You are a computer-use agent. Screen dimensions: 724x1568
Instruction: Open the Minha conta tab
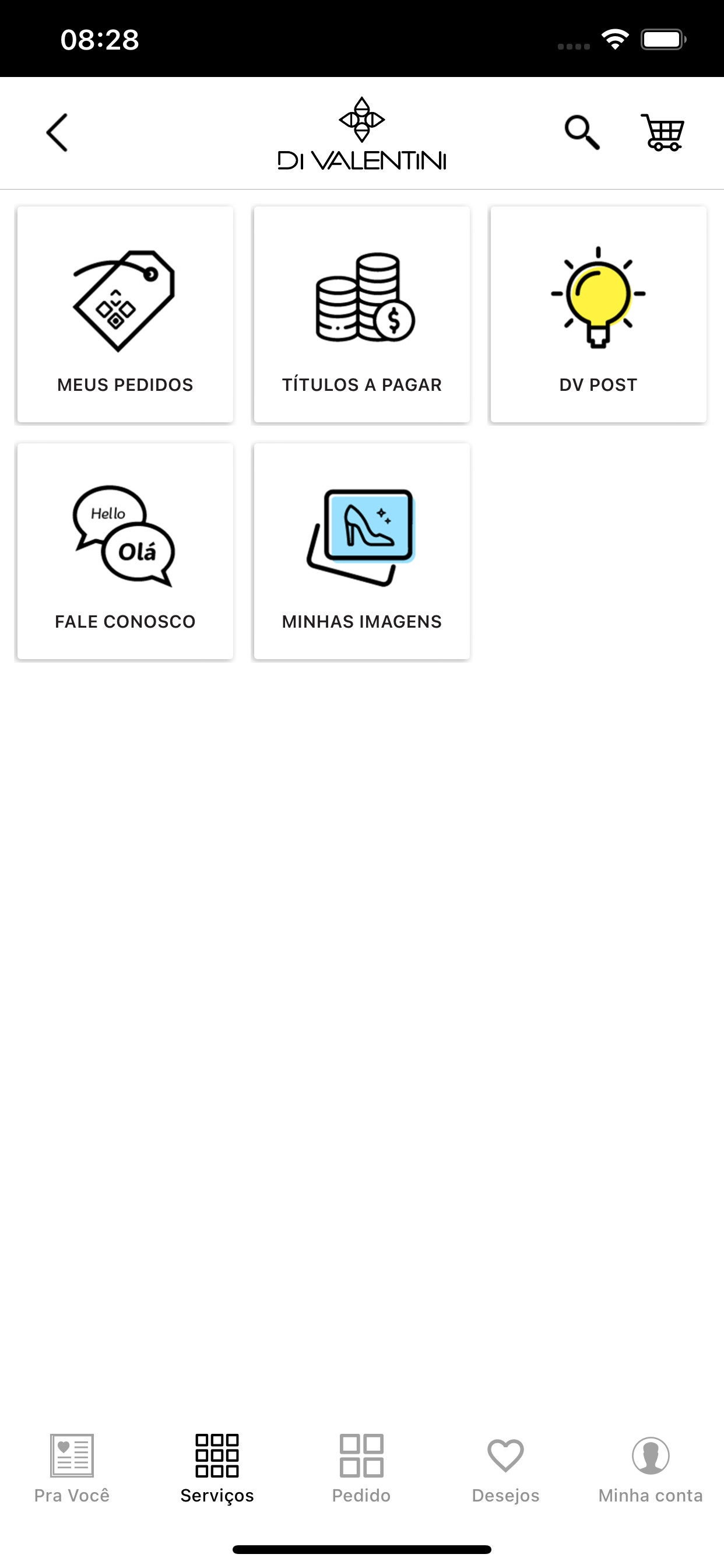pos(651,1468)
